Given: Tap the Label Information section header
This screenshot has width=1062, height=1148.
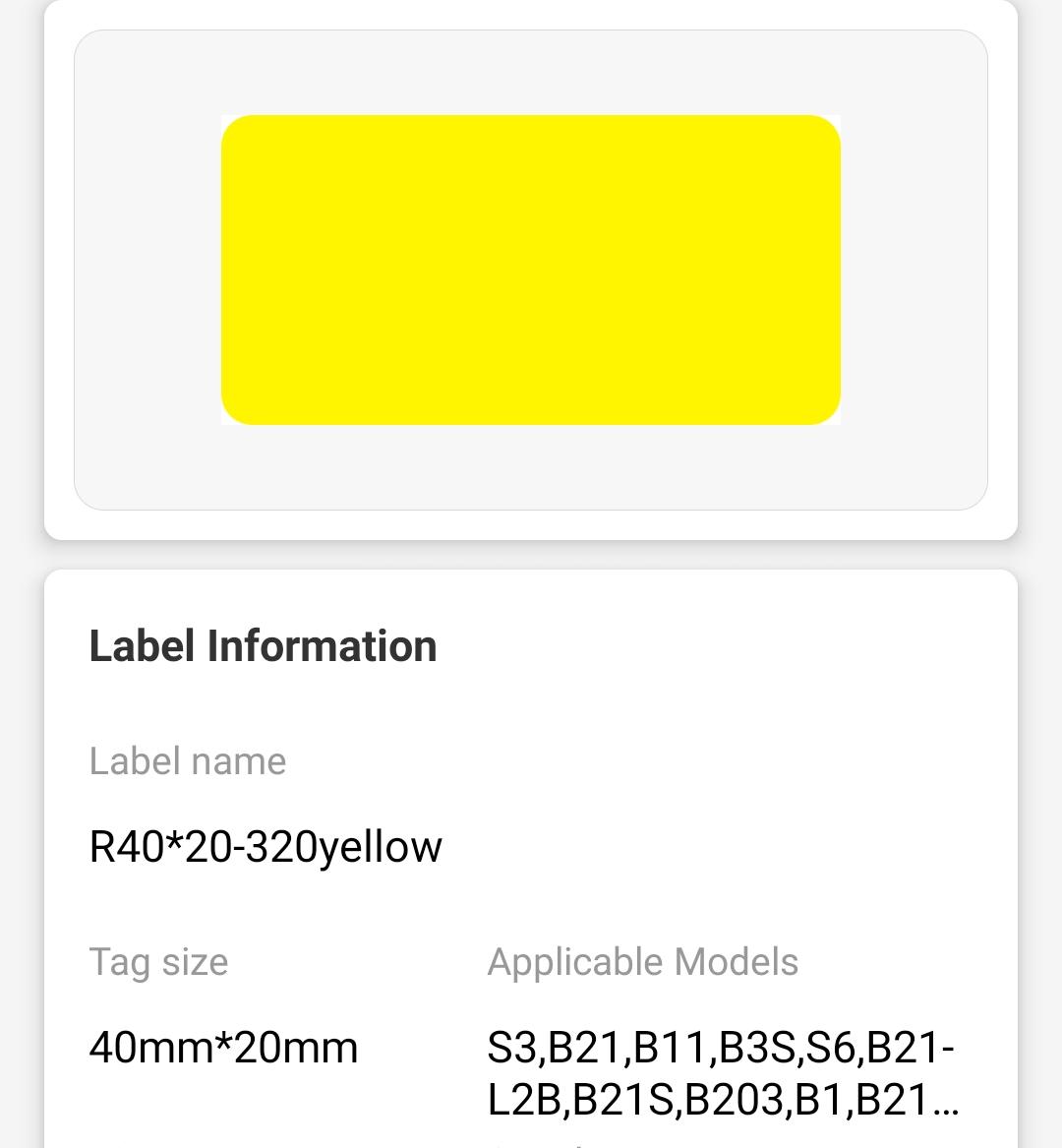Looking at the screenshot, I should click(264, 646).
